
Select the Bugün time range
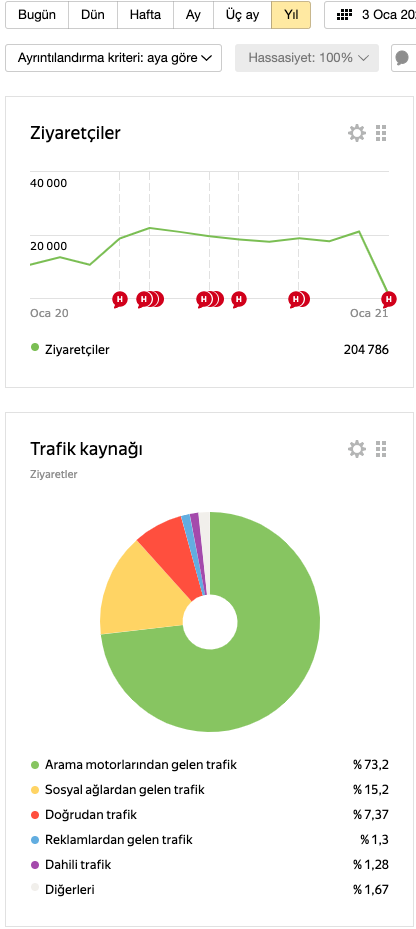[37, 15]
